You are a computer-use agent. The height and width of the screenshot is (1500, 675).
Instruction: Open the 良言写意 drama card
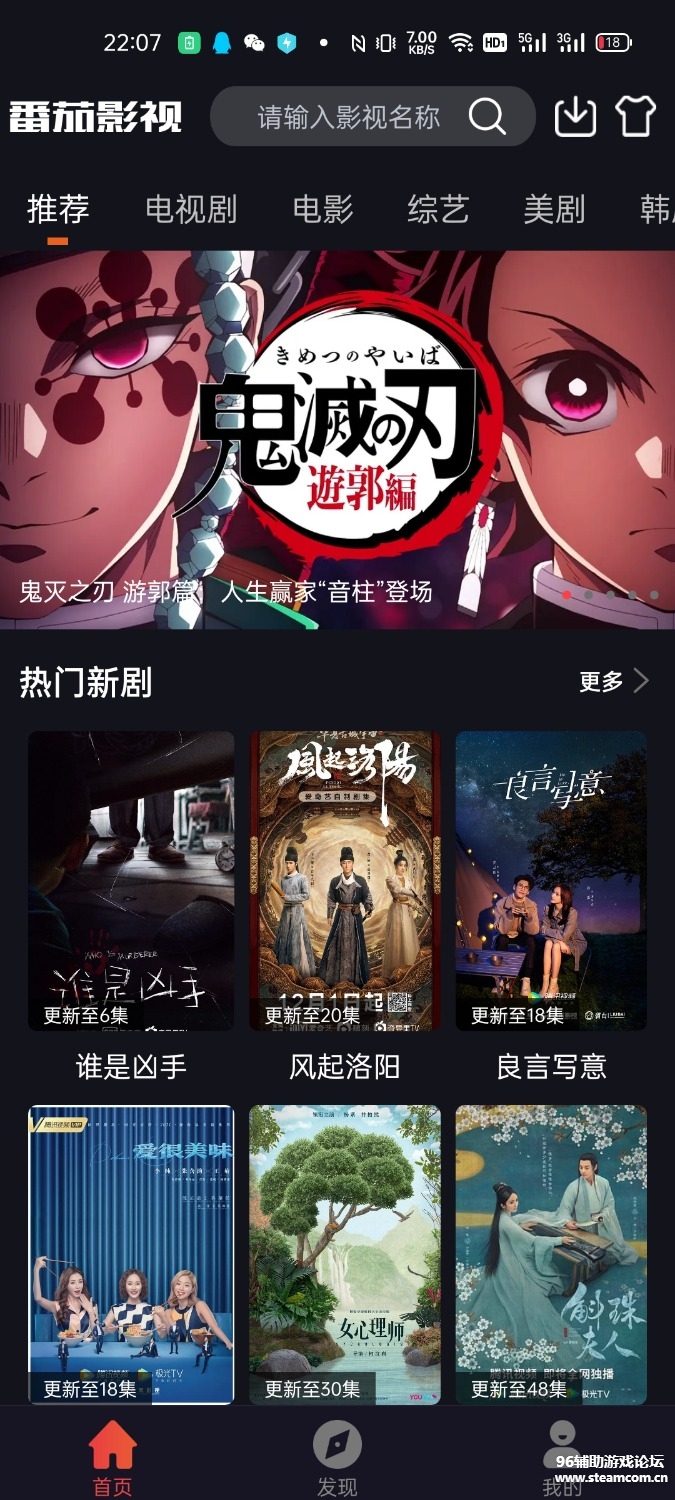[x=551, y=881]
